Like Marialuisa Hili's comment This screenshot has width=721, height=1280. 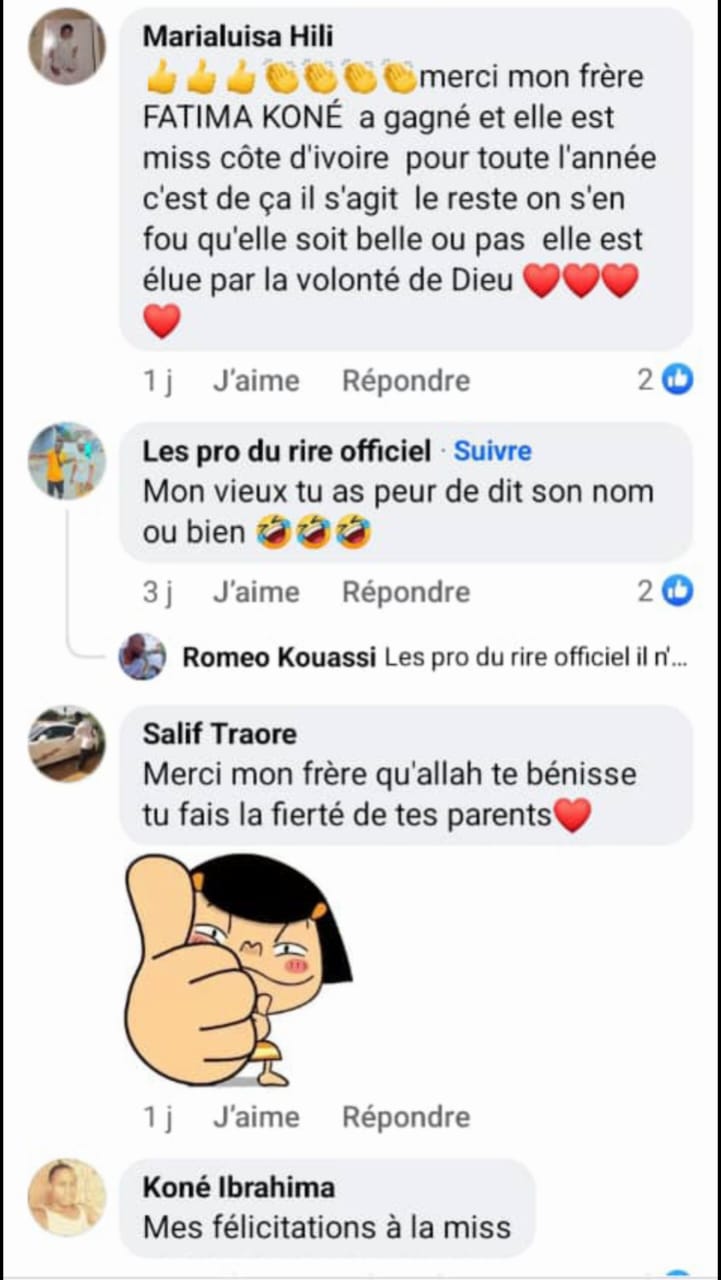[x=255, y=381]
